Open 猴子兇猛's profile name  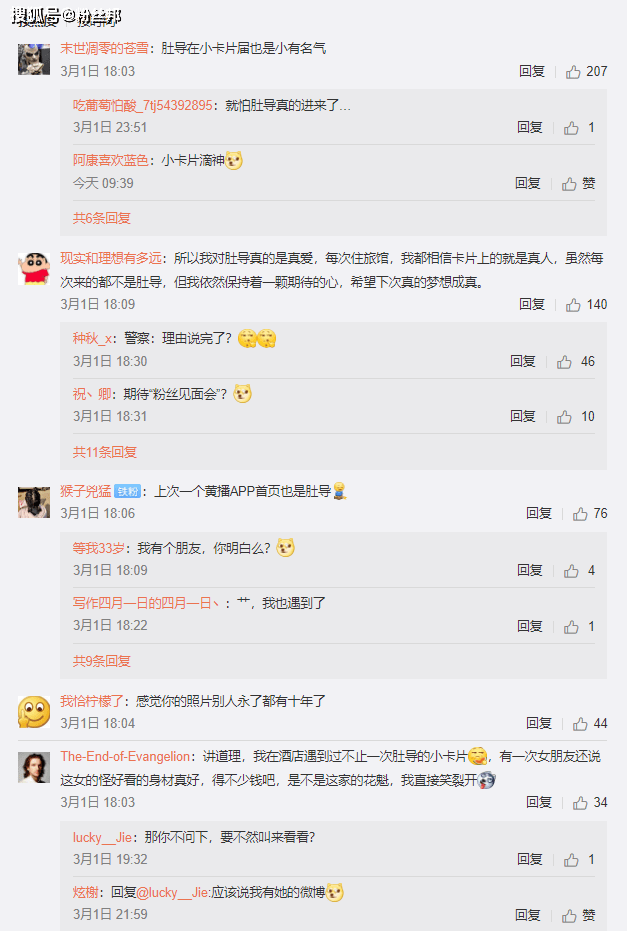(85, 491)
